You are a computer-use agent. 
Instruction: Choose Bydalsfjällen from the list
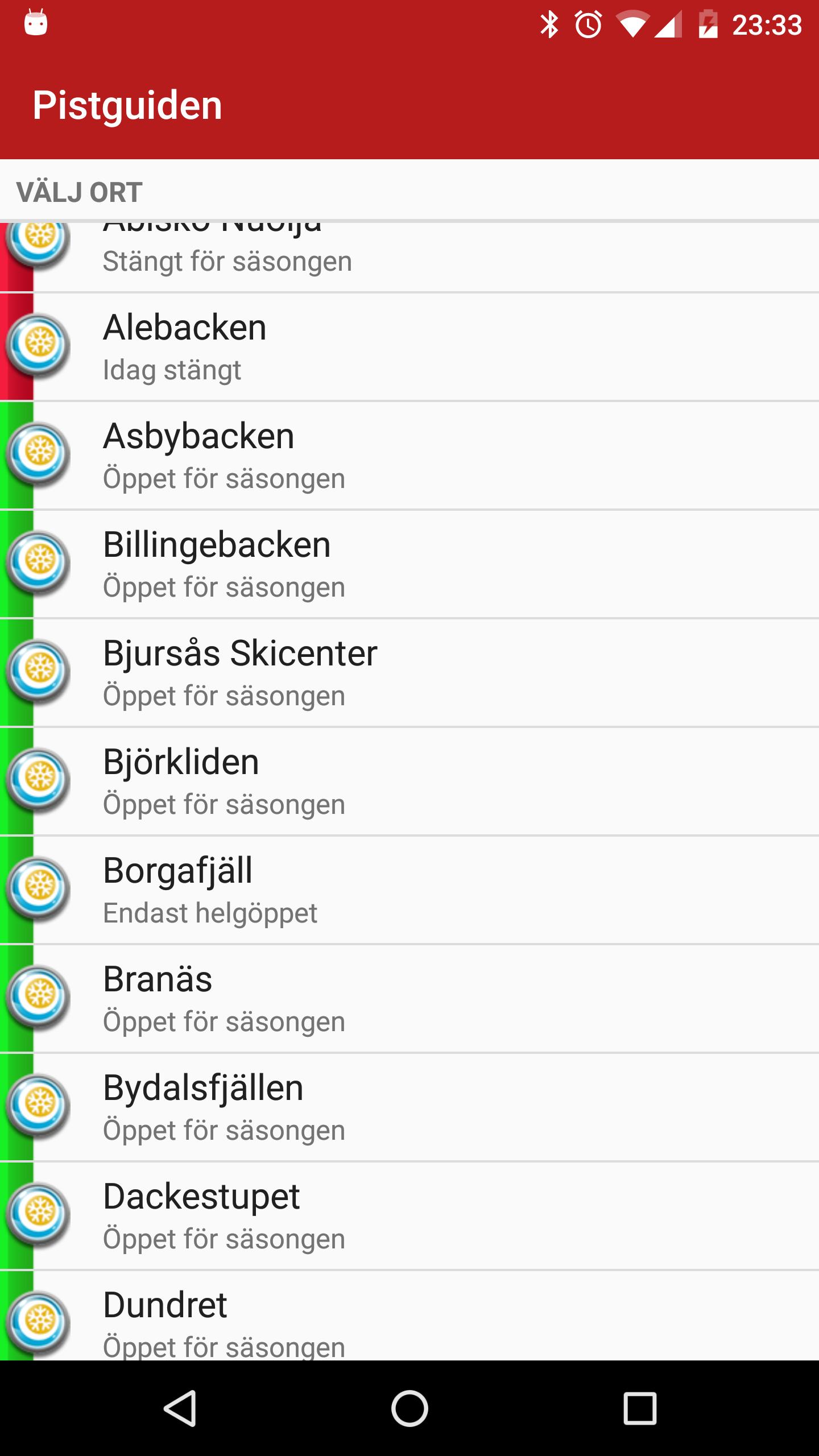click(x=409, y=1107)
